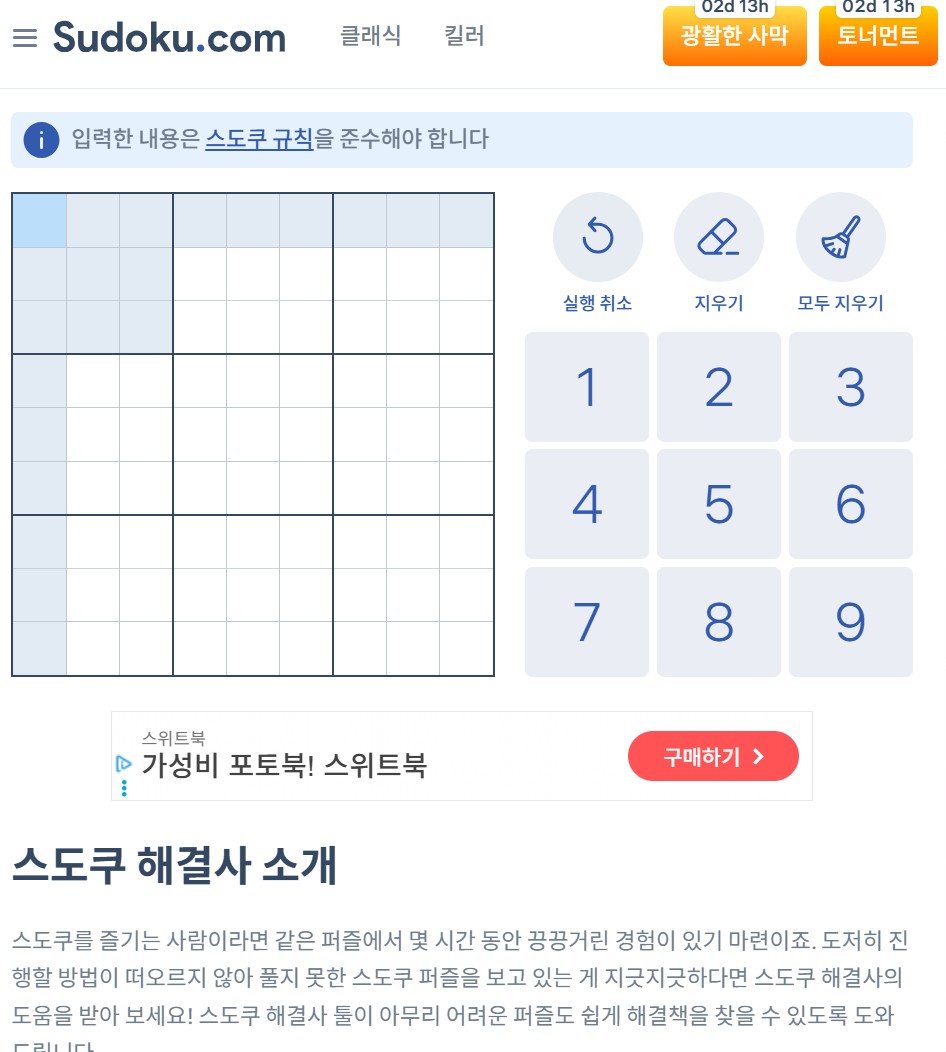
Task: Enter number 7 from the keypad
Action: pyautogui.click(x=587, y=622)
